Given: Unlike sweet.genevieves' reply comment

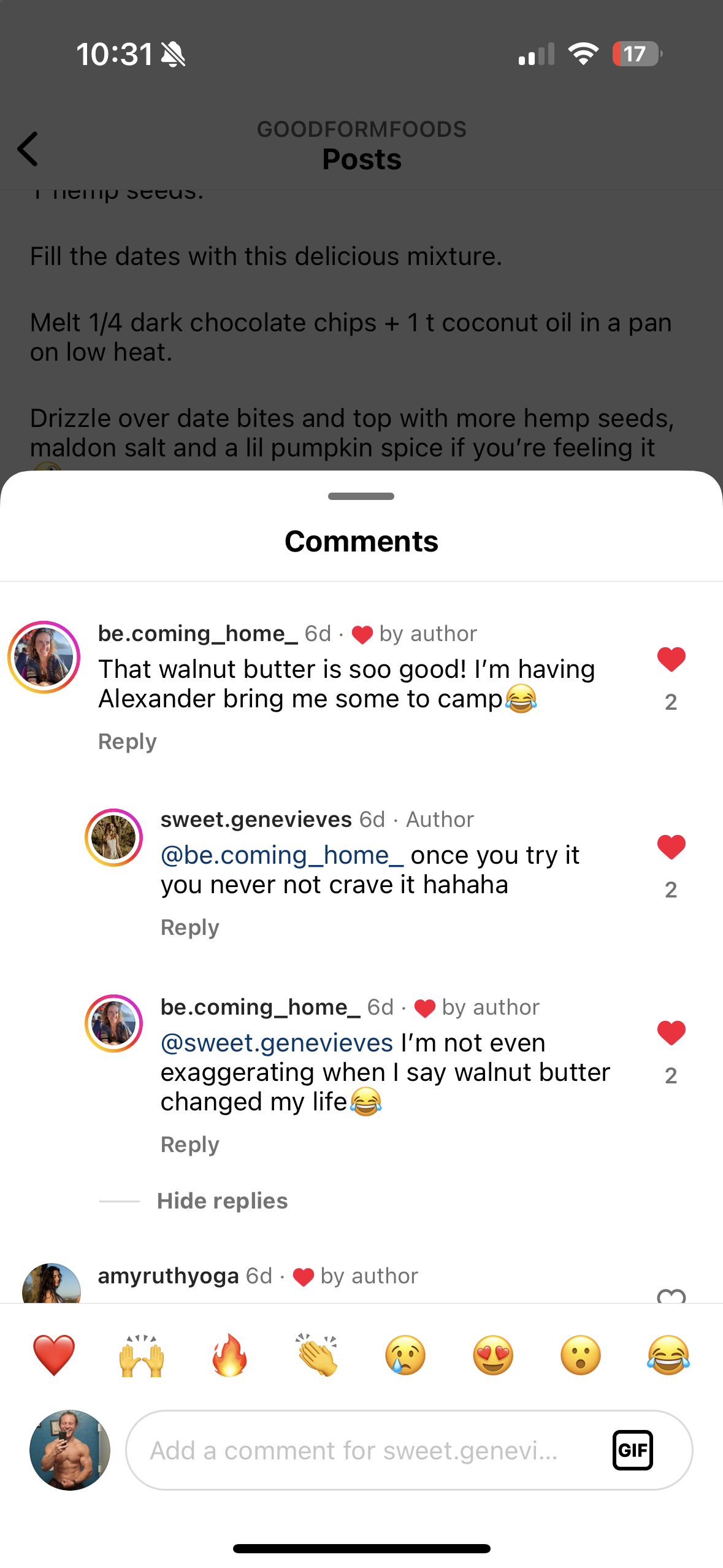Looking at the screenshot, I should (x=671, y=848).
